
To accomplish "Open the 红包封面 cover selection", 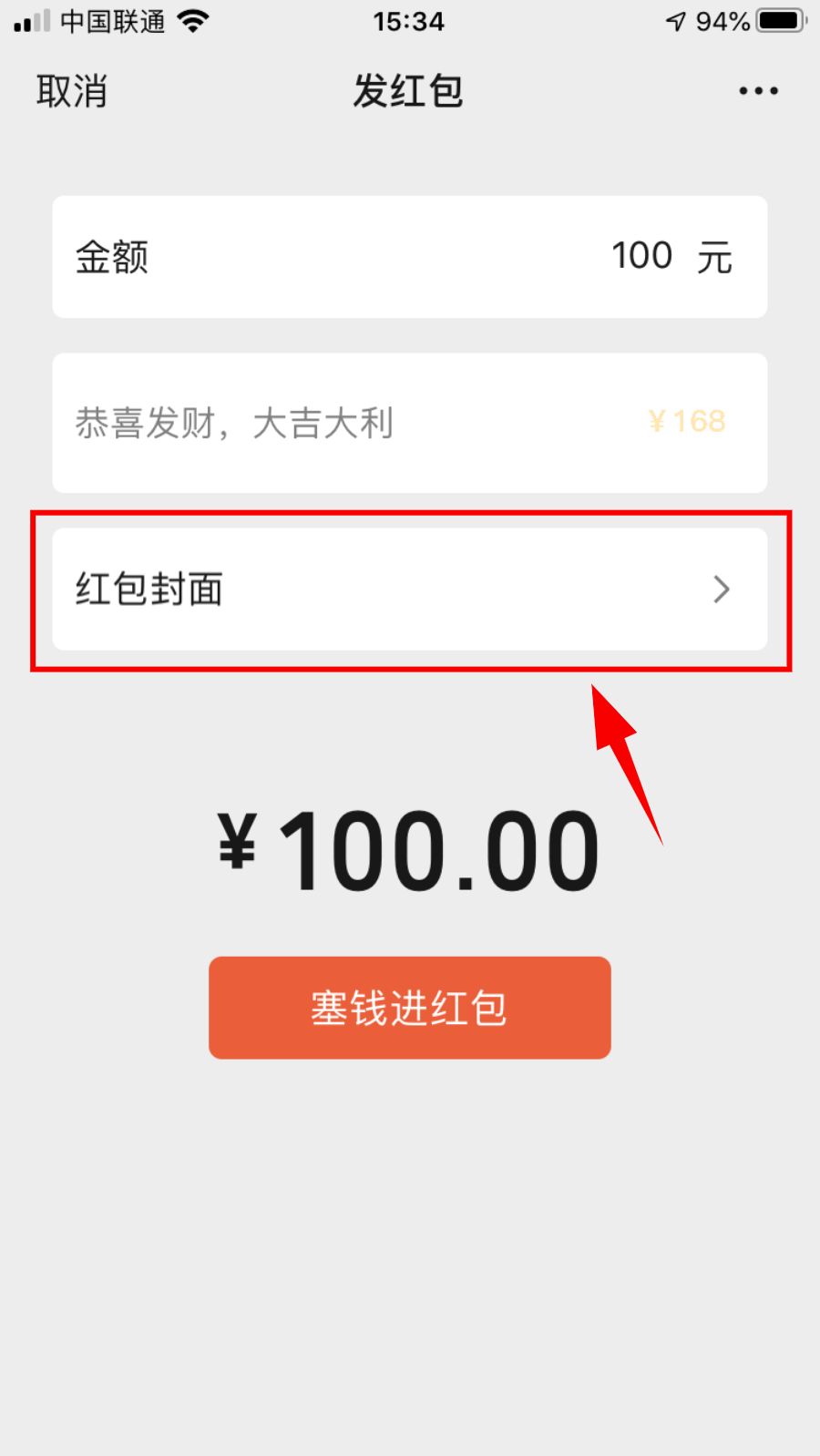I will [x=410, y=590].
